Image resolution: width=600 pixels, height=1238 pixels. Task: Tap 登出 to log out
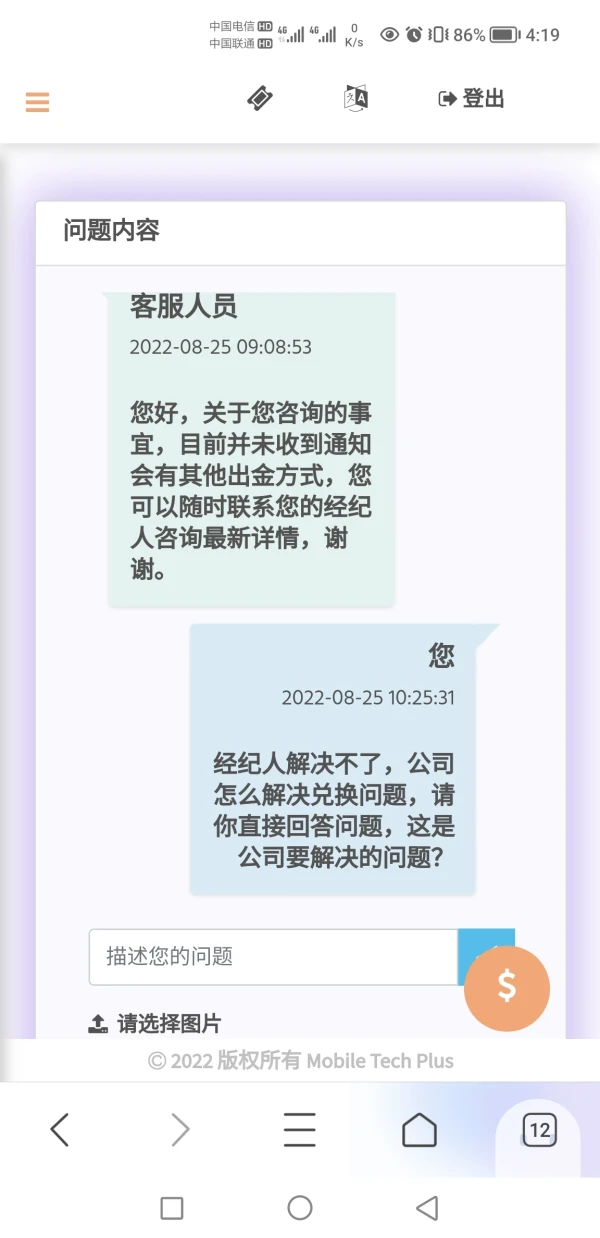pos(472,98)
